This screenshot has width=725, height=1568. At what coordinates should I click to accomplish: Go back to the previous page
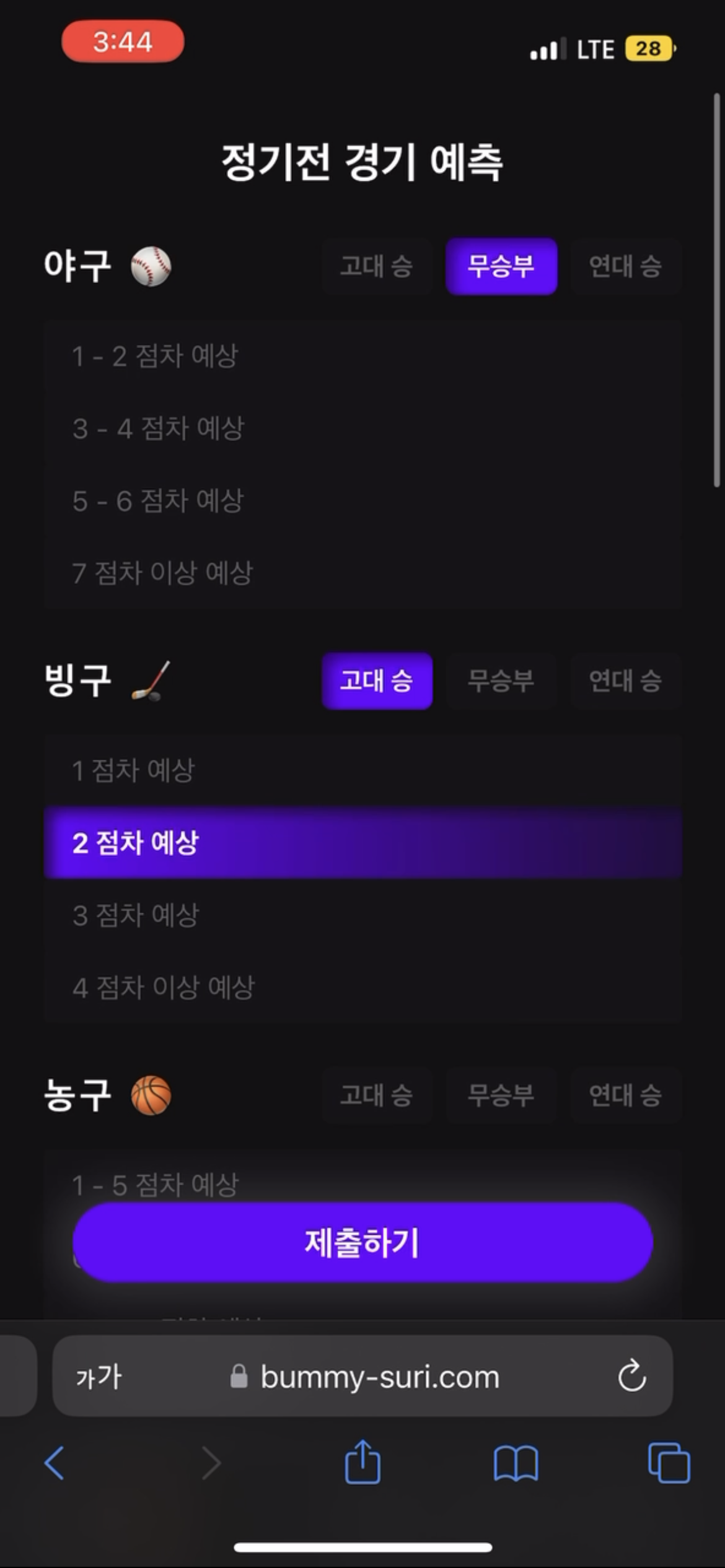coord(55,1463)
